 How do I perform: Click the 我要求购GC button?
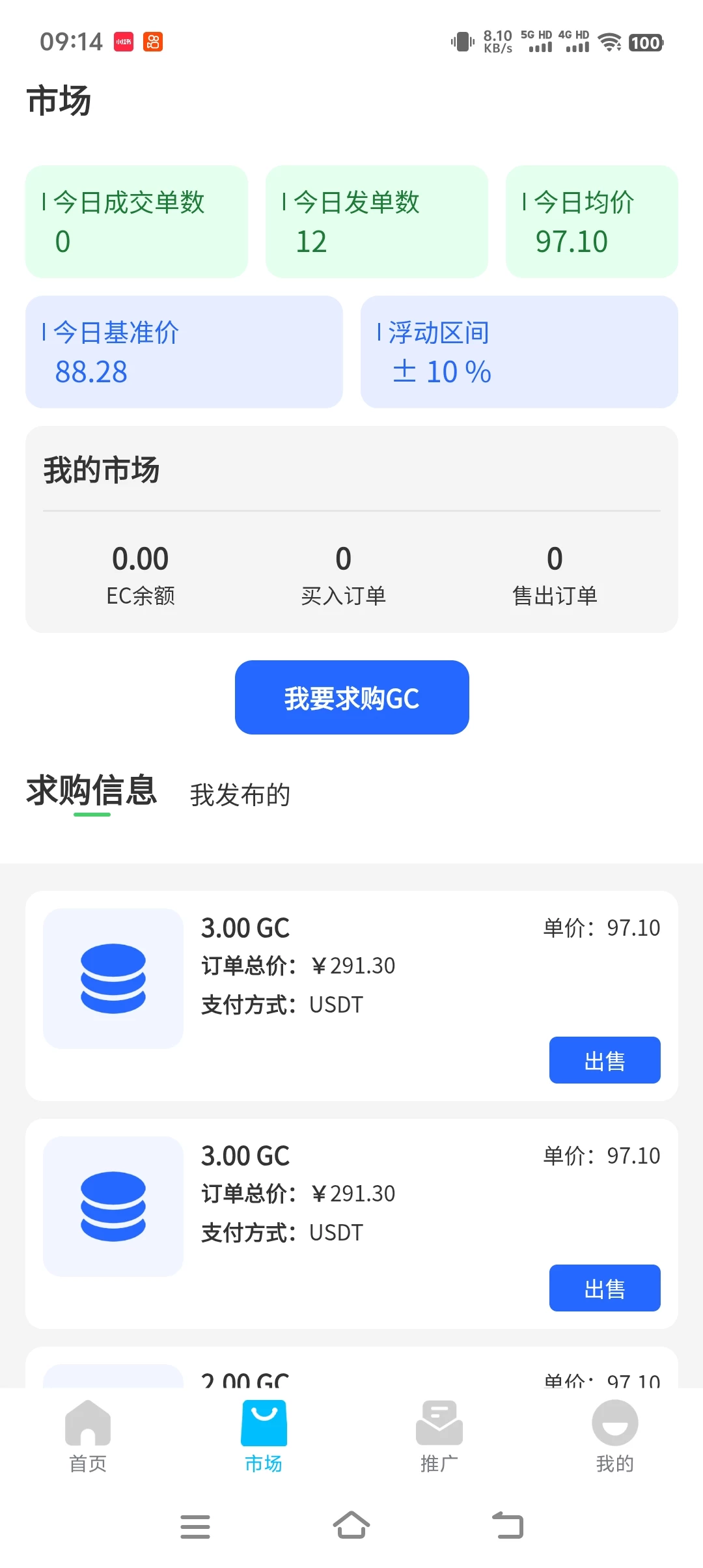(x=351, y=697)
